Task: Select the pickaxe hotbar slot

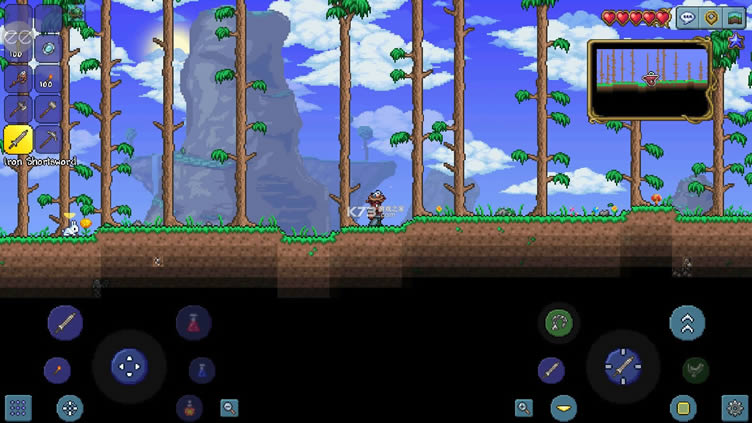Action: click(48, 139)
